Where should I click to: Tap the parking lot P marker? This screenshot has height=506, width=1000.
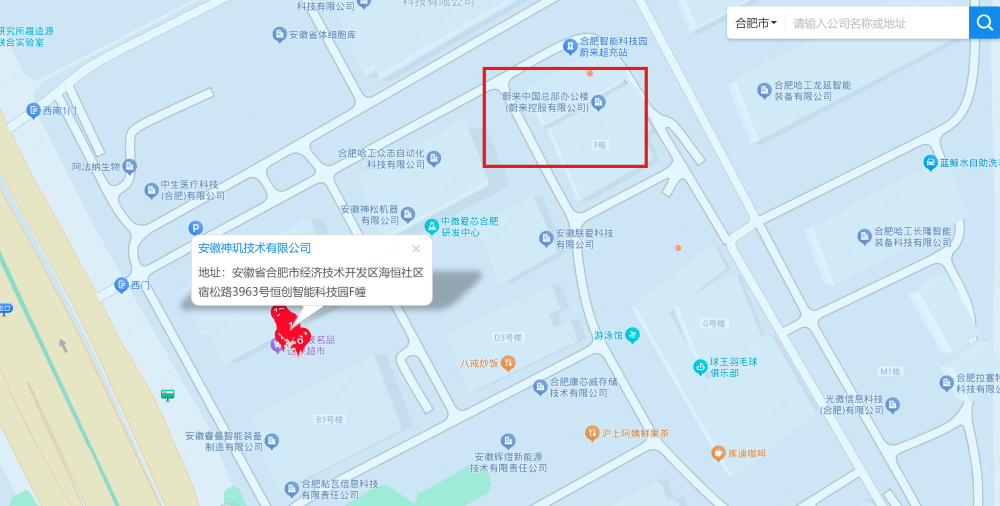coord(196,228)
